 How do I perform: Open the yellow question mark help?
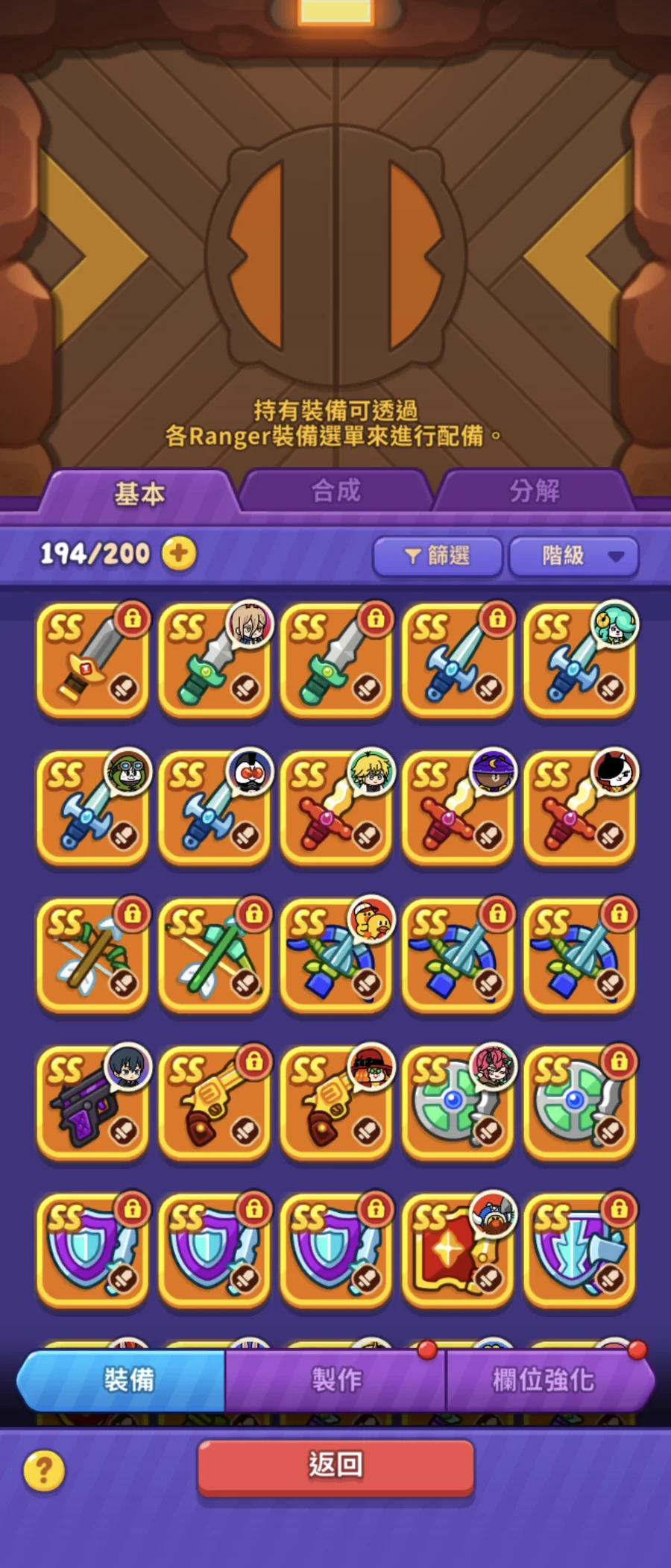[x=44, y=1471]
